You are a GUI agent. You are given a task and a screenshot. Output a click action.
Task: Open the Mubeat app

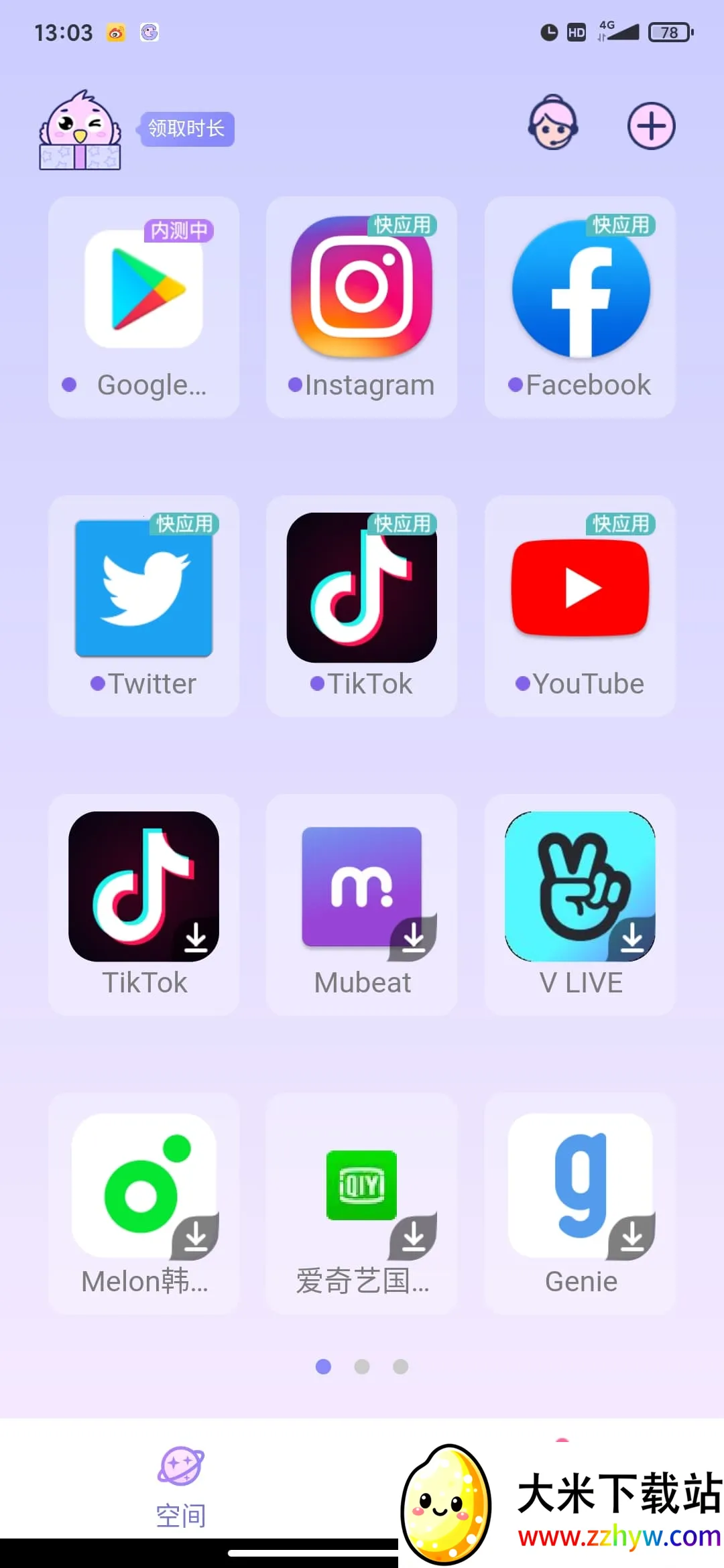[361, 885]
